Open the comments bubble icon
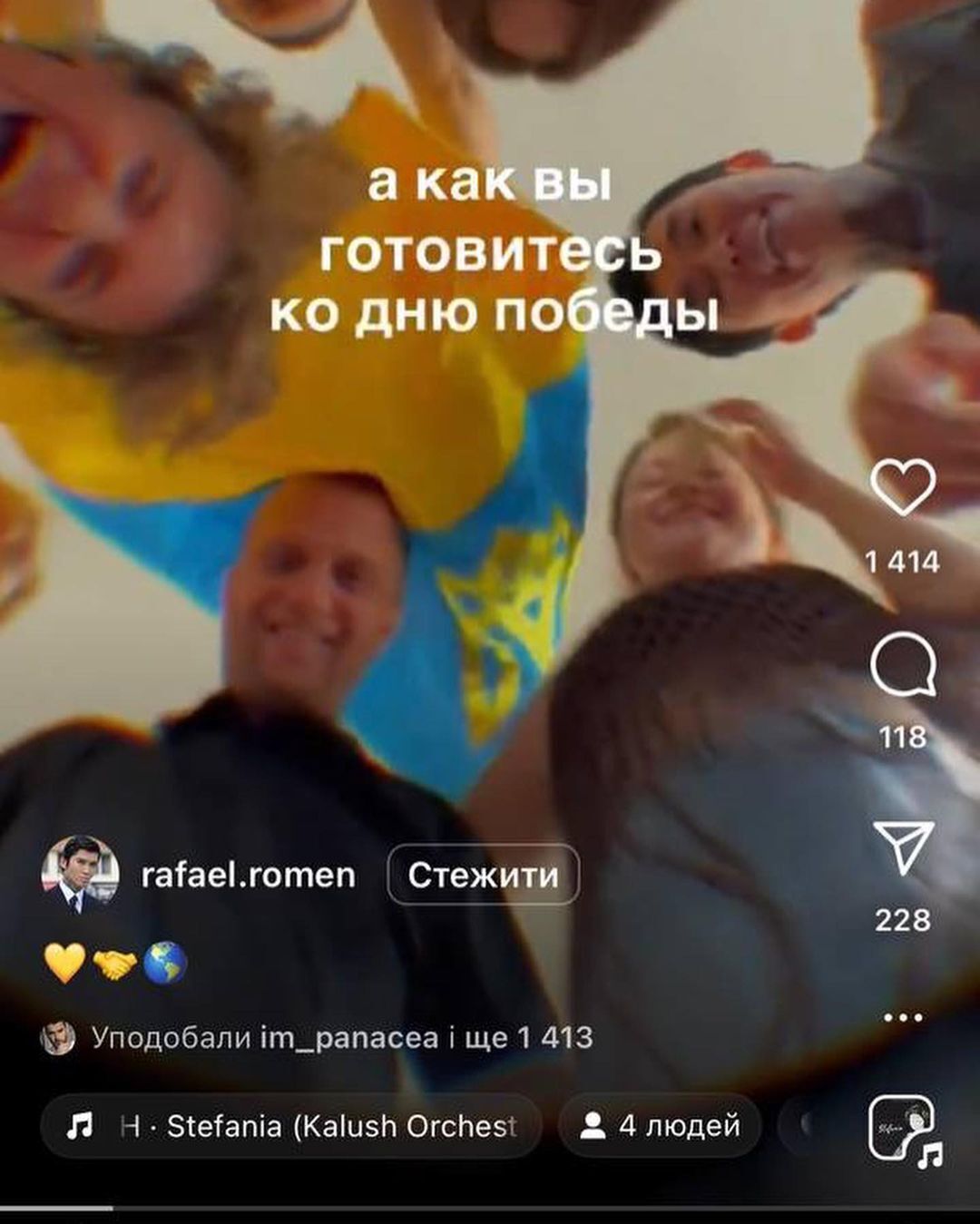The image size is (980, 1224). [x=903, y=665]
